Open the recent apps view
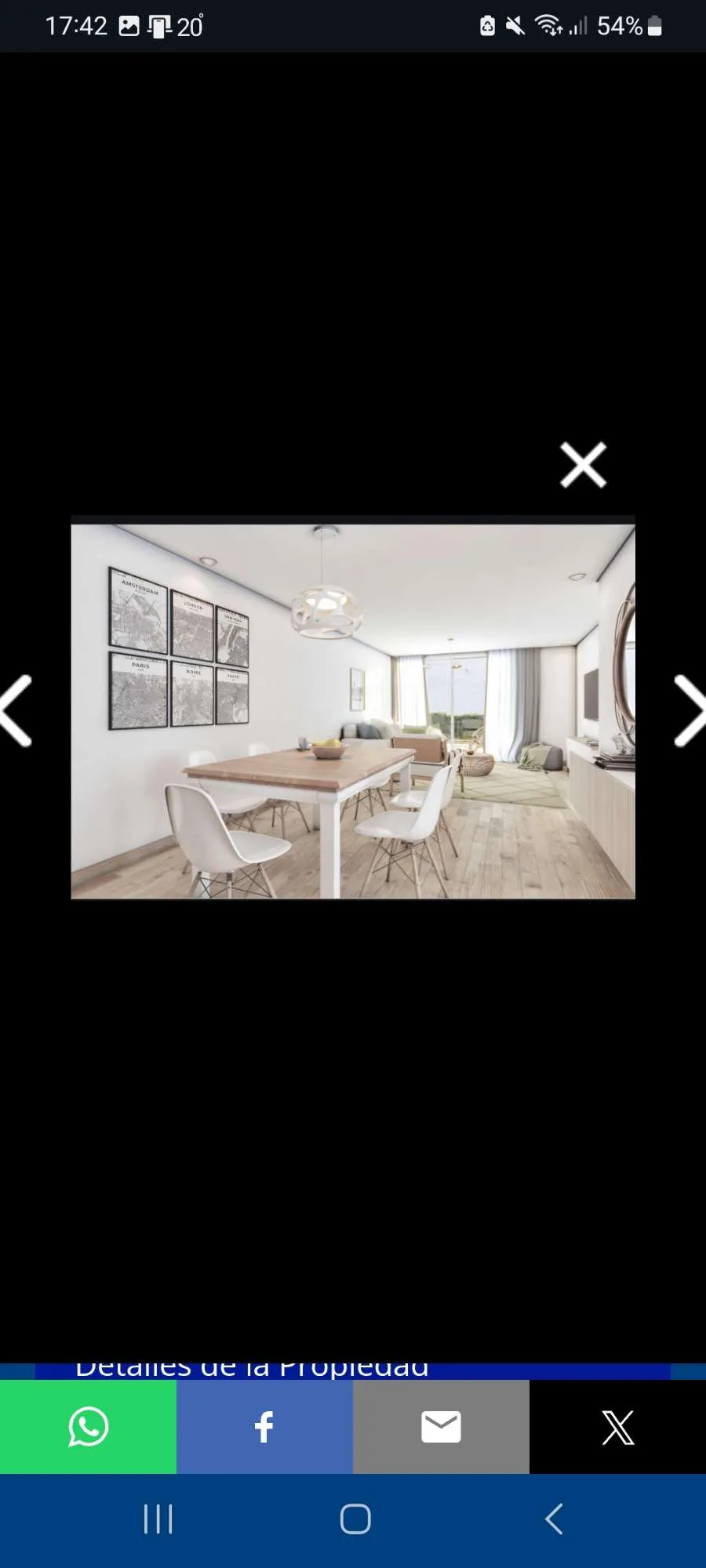The height and width of the screenshot is (1568, 706). (158, 1519)
